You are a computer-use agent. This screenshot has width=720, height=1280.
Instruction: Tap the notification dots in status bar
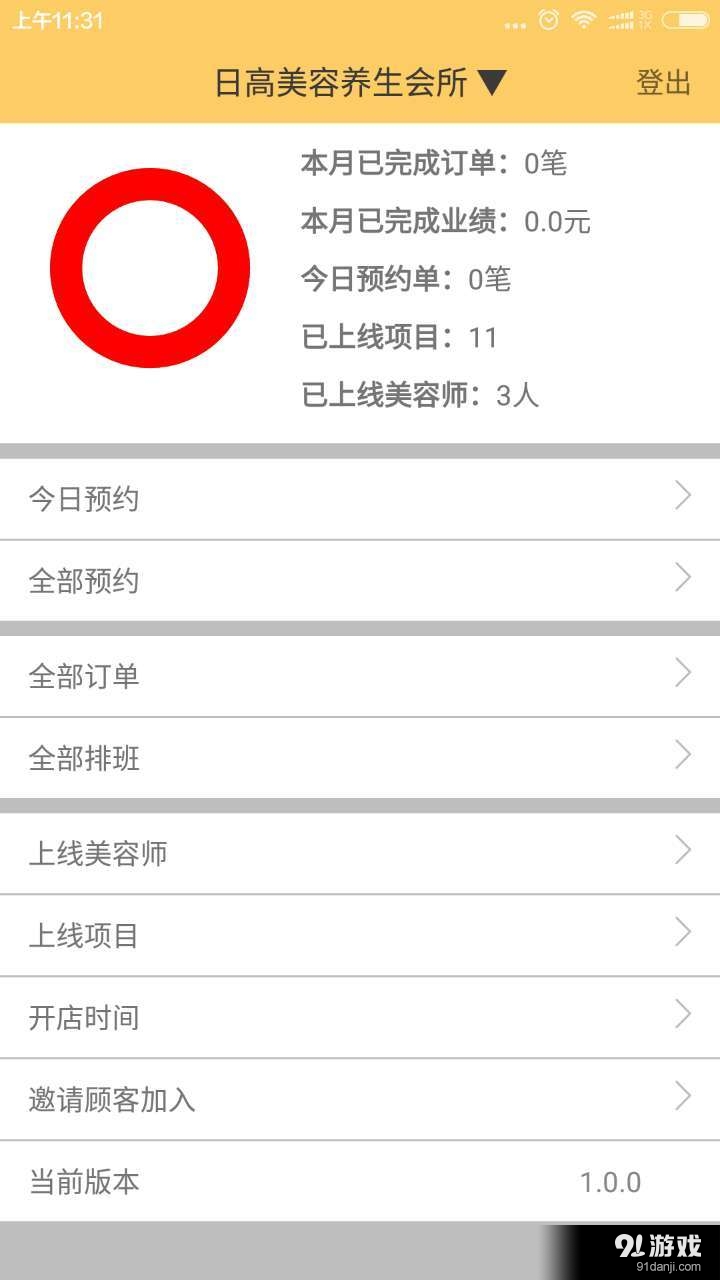click(512, 22)
